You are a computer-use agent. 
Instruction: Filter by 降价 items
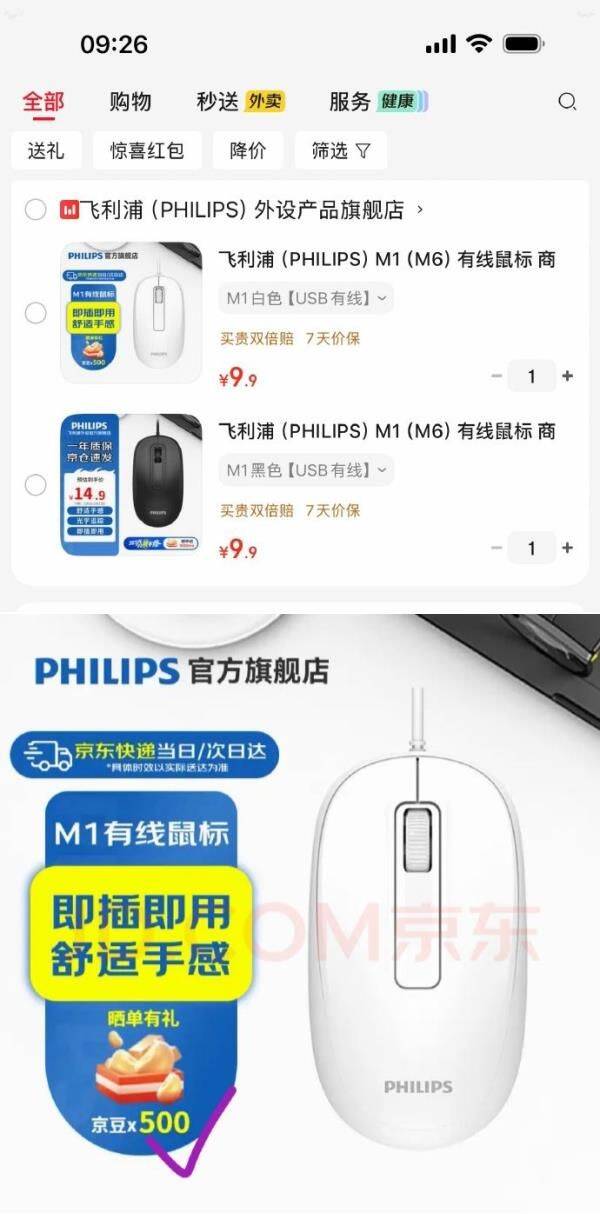(248, 151)
